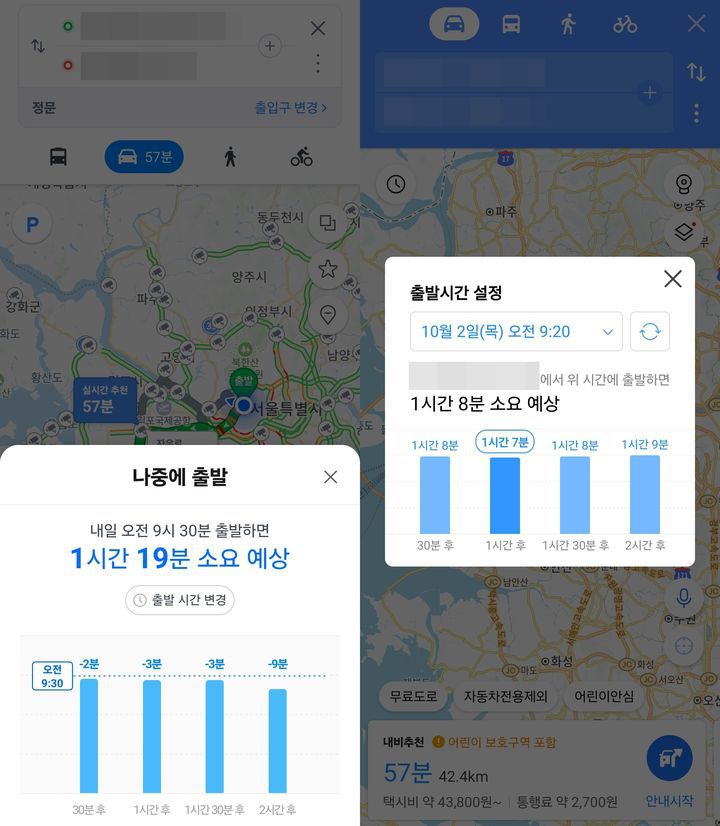Open the three-dot options menu near the route inputs
The image size is (720, 826).
coord(317,63)
